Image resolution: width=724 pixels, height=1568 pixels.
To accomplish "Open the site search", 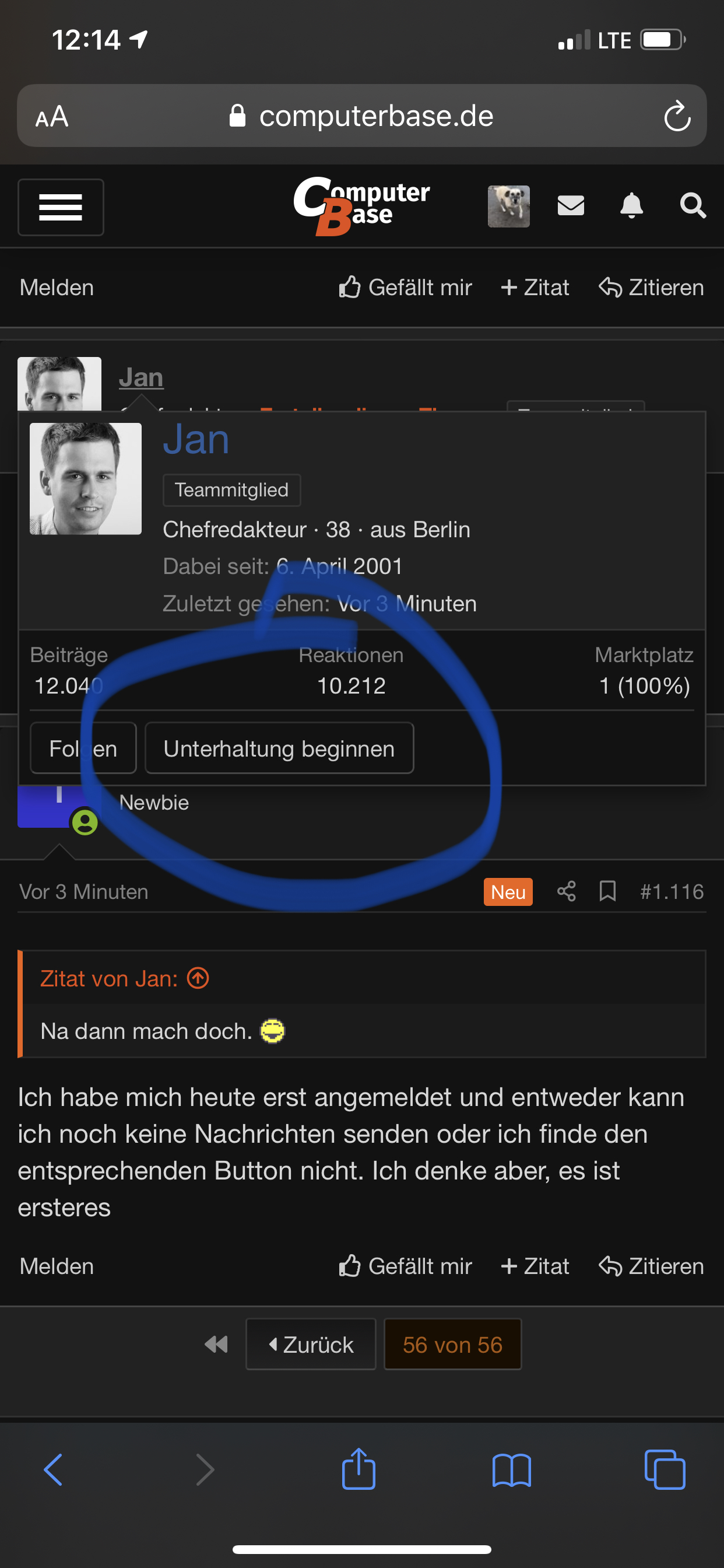I will click(x=693, y=206).
